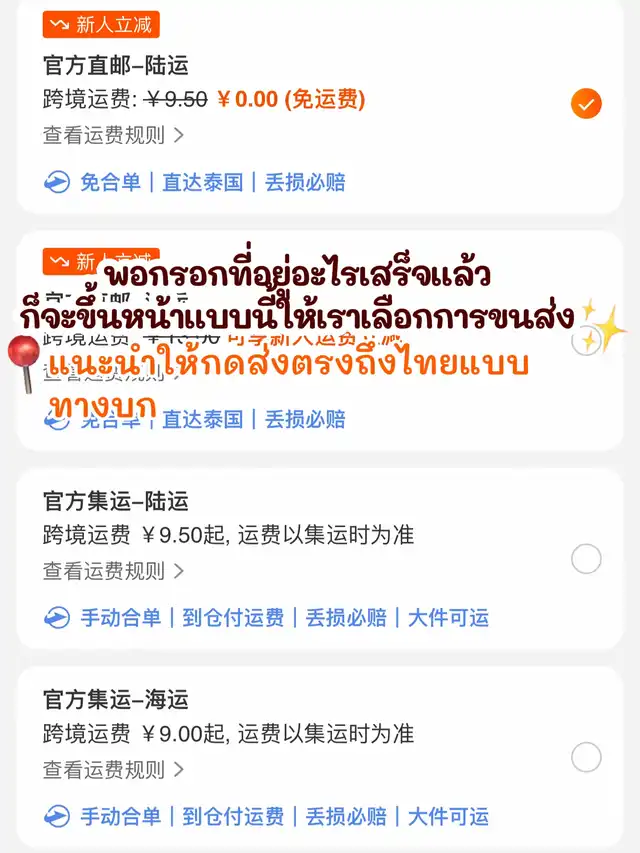Open 查看运费规则 under 官方直邮-陆运
640x853 pixels.
pos(113,135)
